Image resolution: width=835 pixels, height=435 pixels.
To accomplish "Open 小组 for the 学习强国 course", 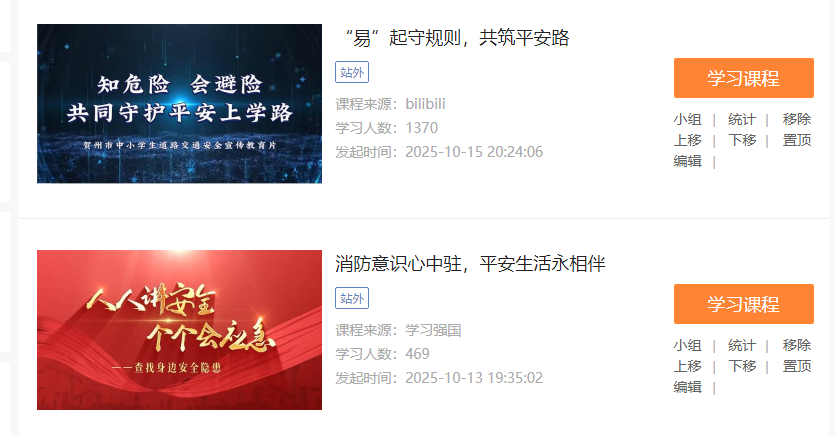I will [687, 345].
